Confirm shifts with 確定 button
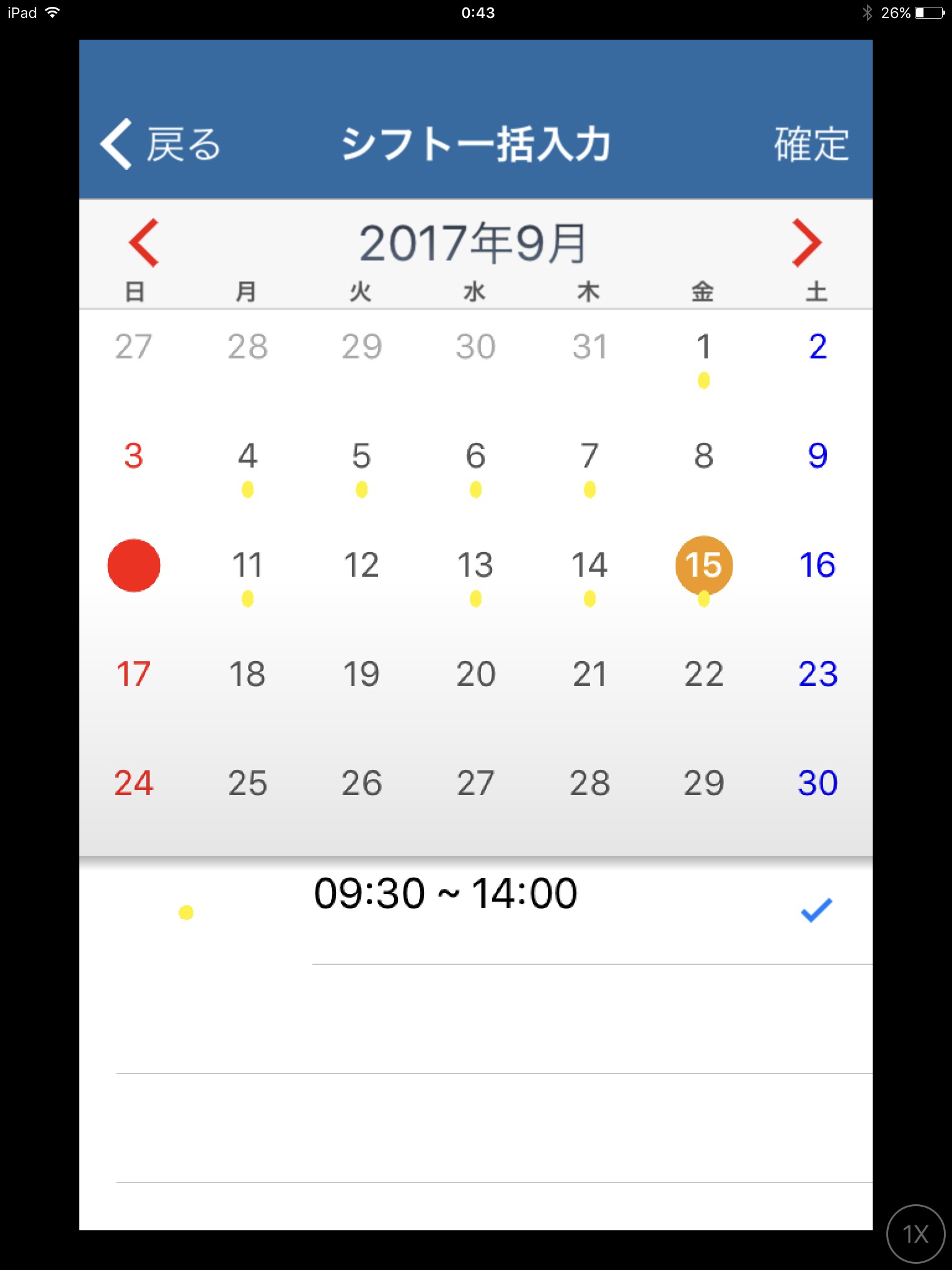 pyautogui.click(x=811, y=144)
